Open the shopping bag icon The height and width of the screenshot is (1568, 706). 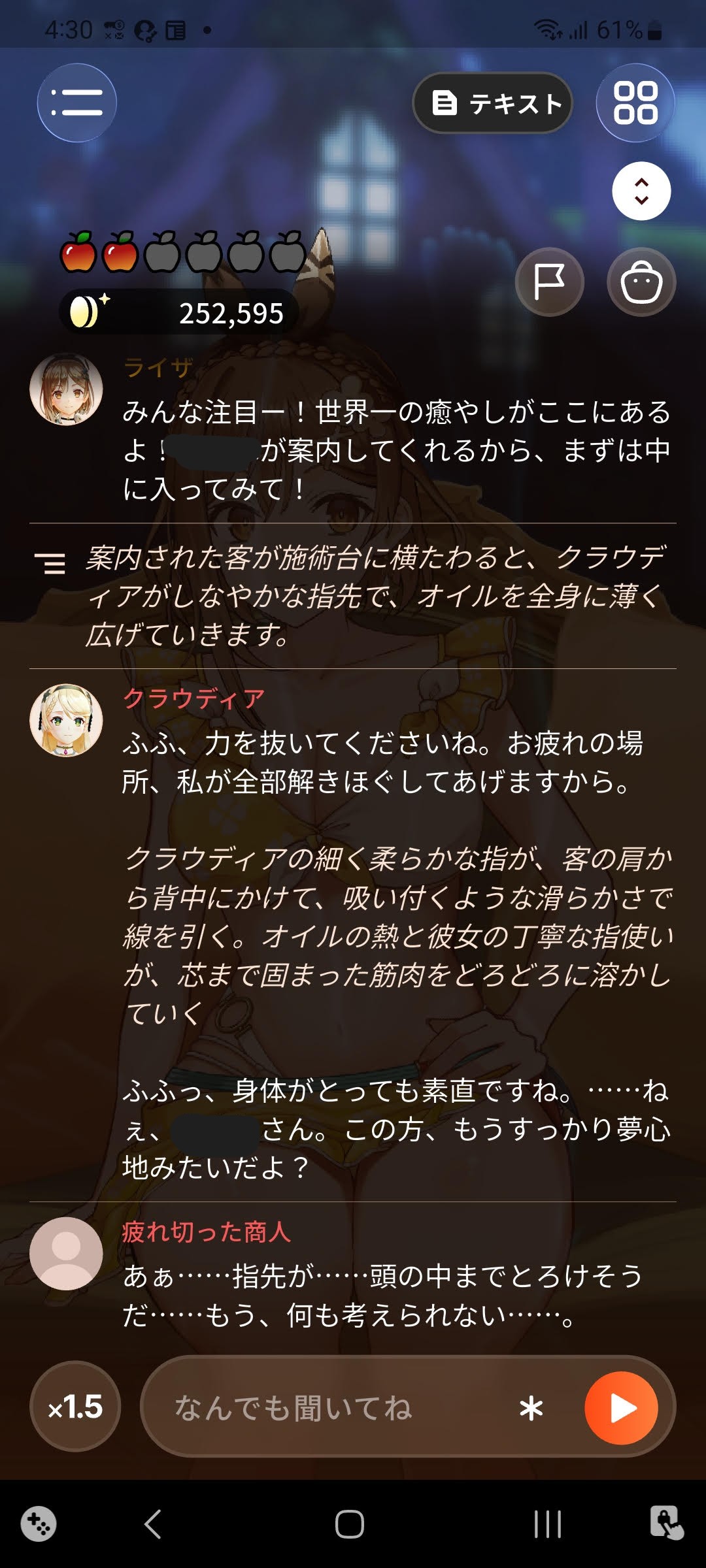click(x=641, y=282)
